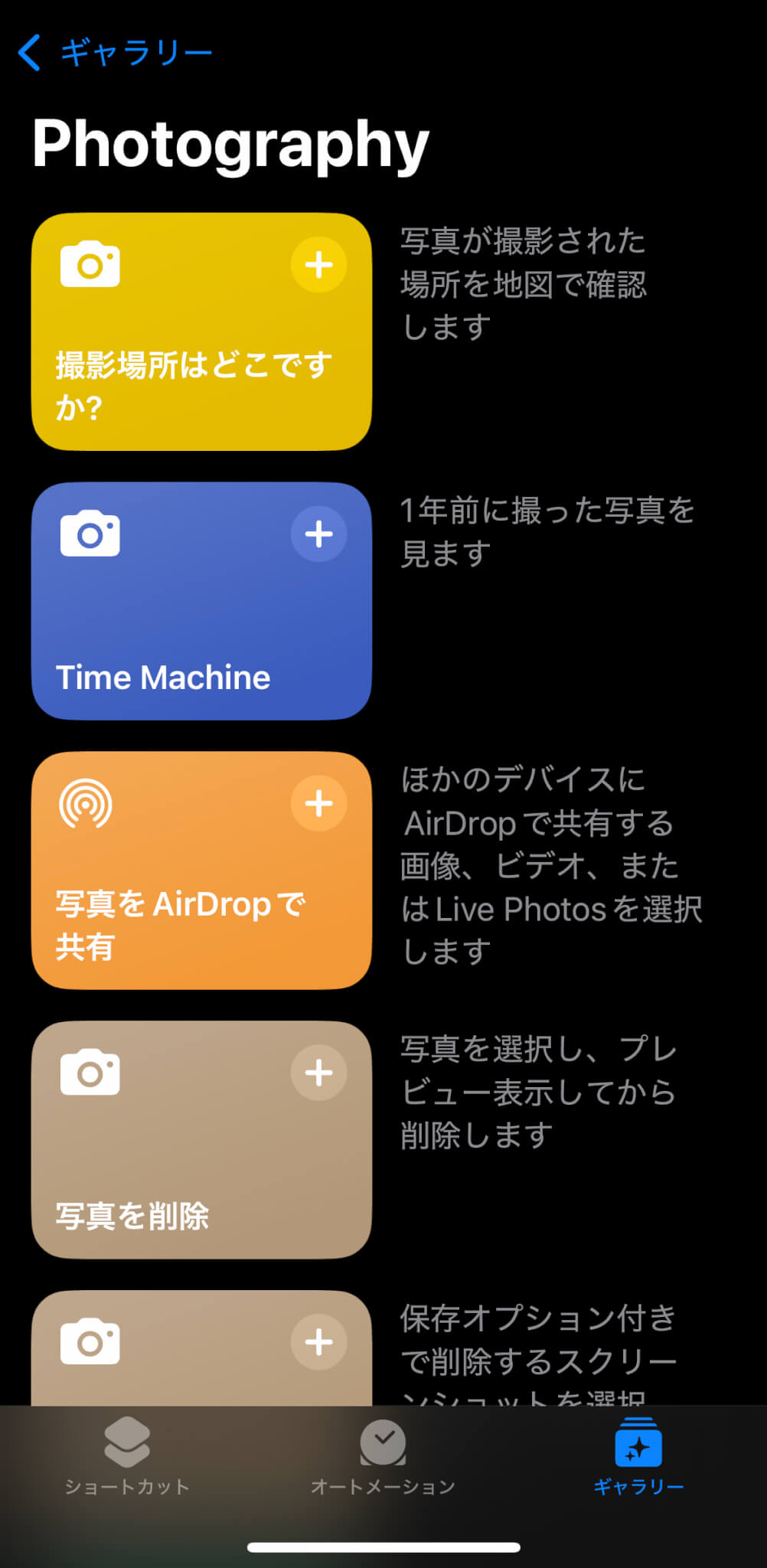Open the Time Machine shortcut card
Viewport: 767px width, 1568px height.
click(x=201, y=601)
